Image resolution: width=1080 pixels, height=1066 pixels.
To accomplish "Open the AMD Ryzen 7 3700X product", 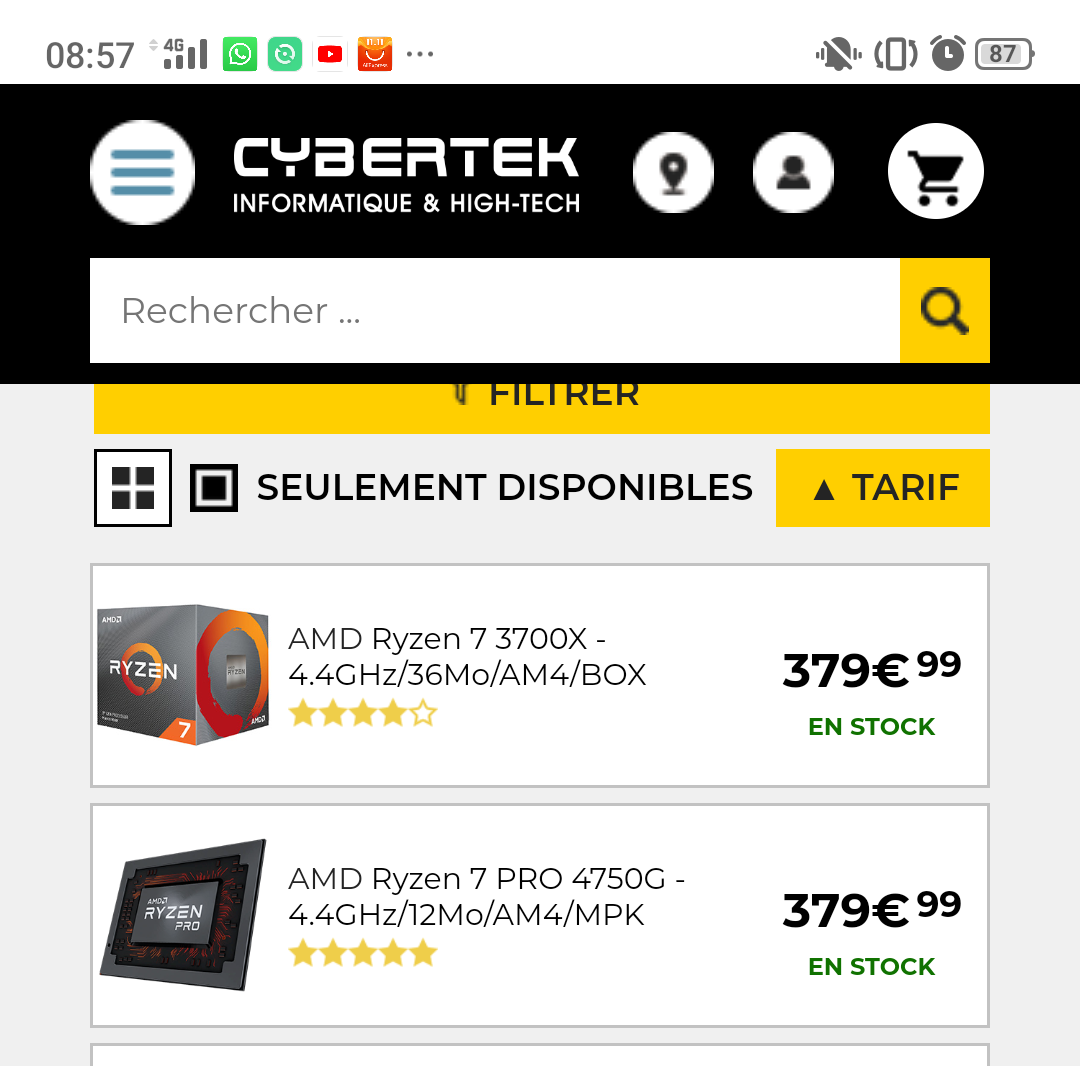I will coord(467,656).
